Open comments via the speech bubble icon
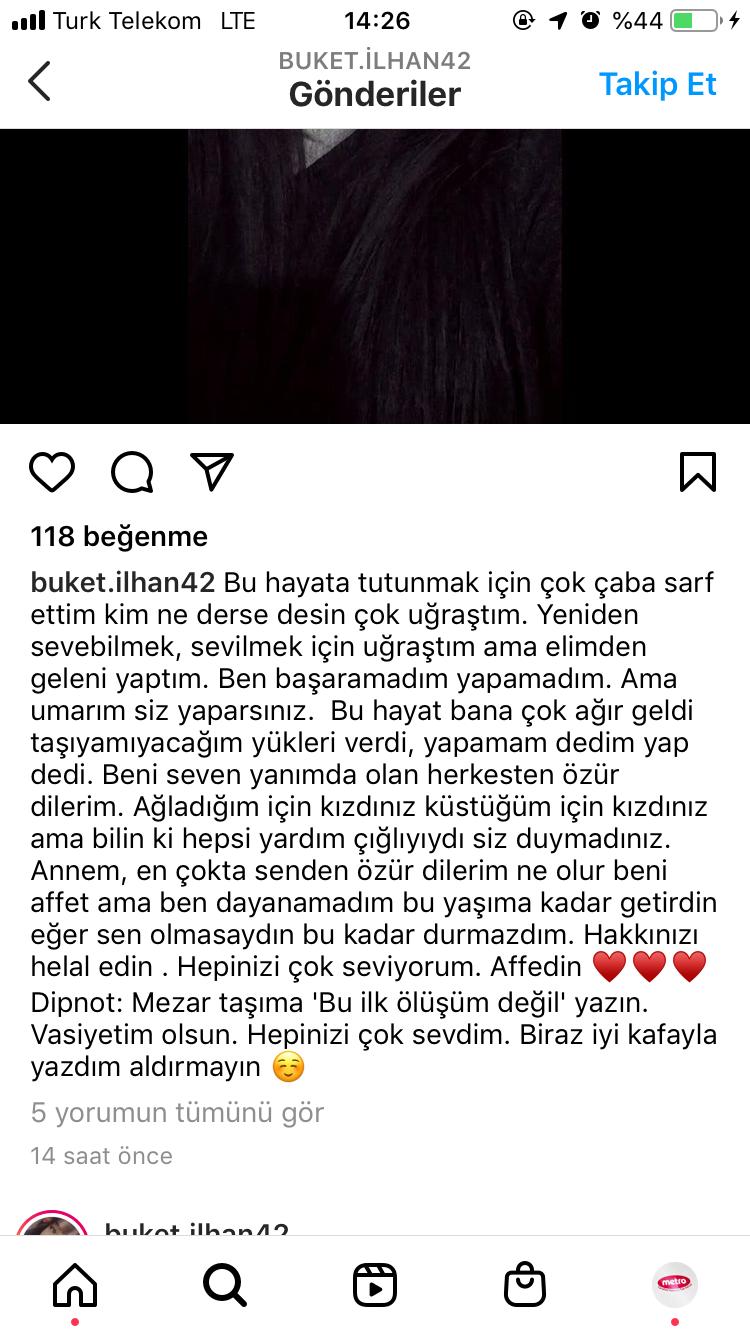 click(131, 472)
